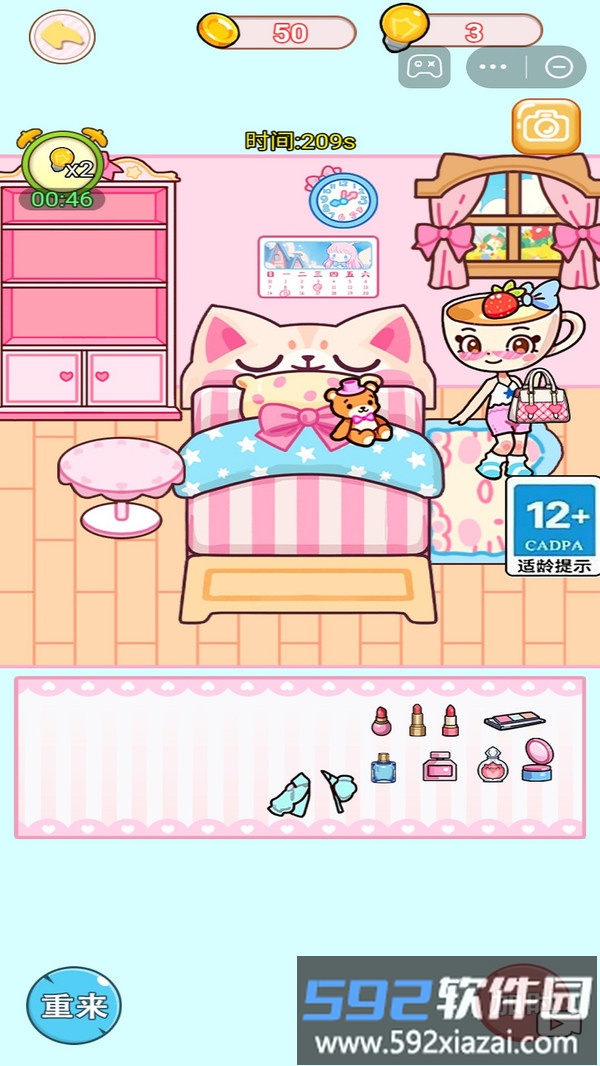This screenshot has width=600, height=1066.
Task: Pick the gold lipstick from the tray
Action: 417,720
